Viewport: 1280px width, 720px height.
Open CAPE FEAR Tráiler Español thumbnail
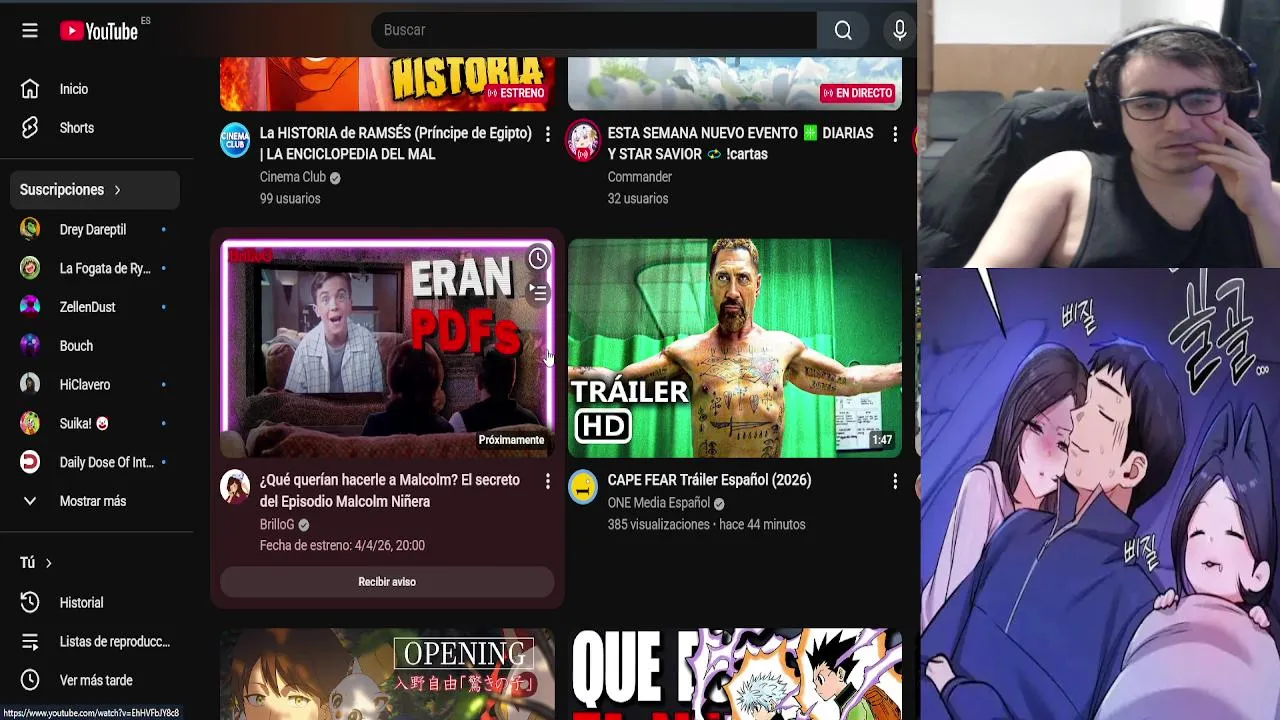(734, 348)
